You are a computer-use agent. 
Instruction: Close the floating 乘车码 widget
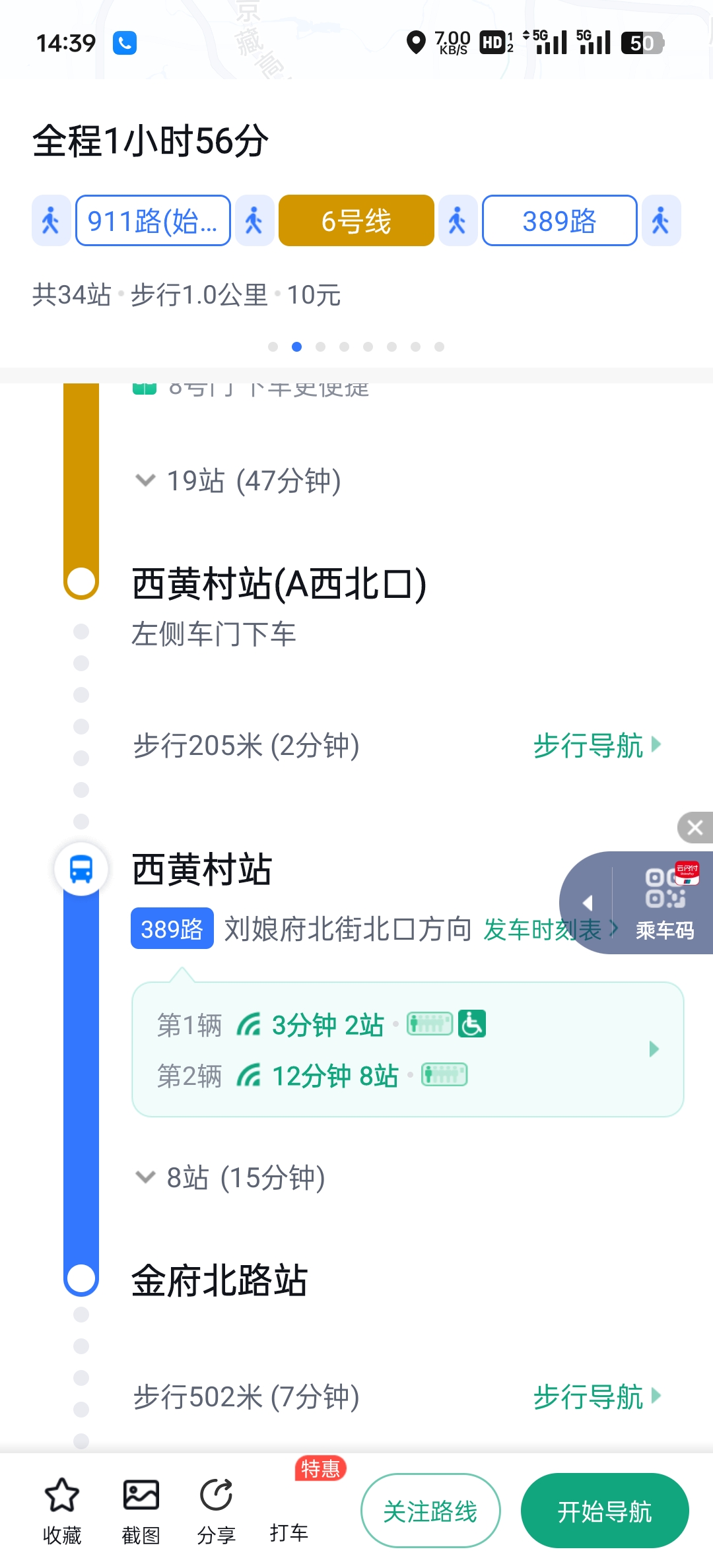click(x=695, y=827)
